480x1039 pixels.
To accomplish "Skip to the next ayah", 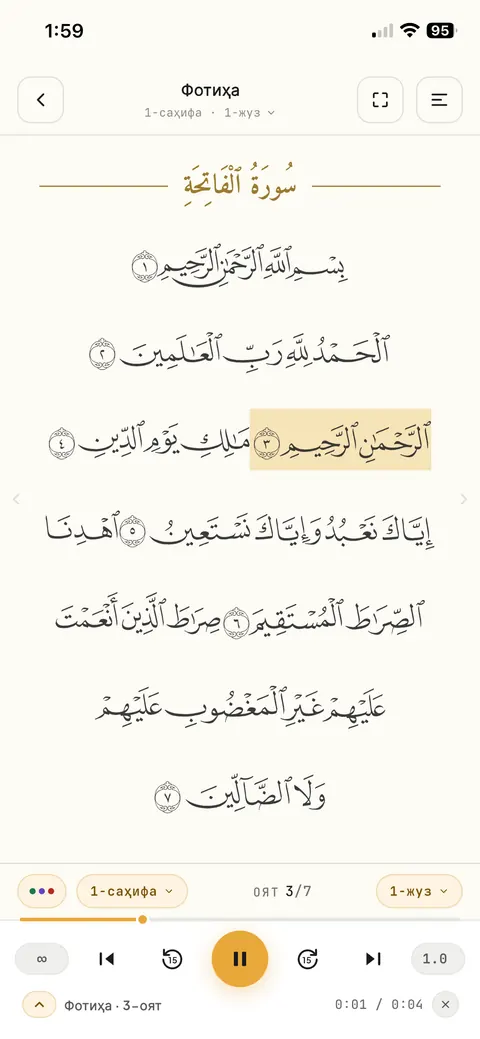I will point(373,959).
